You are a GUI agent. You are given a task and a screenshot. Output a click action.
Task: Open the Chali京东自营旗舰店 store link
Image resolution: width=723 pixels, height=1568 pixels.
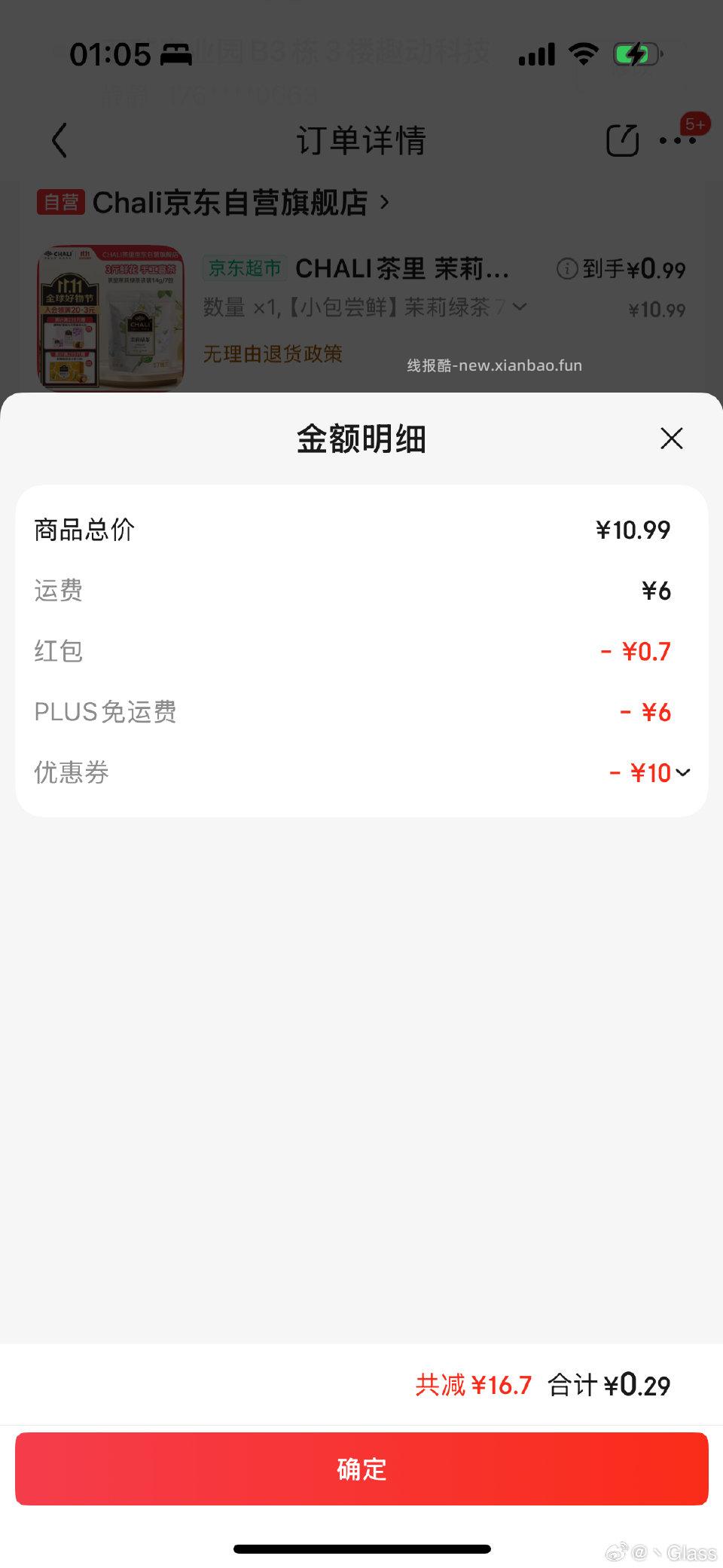pyautogui.click(x=230, y=202)
